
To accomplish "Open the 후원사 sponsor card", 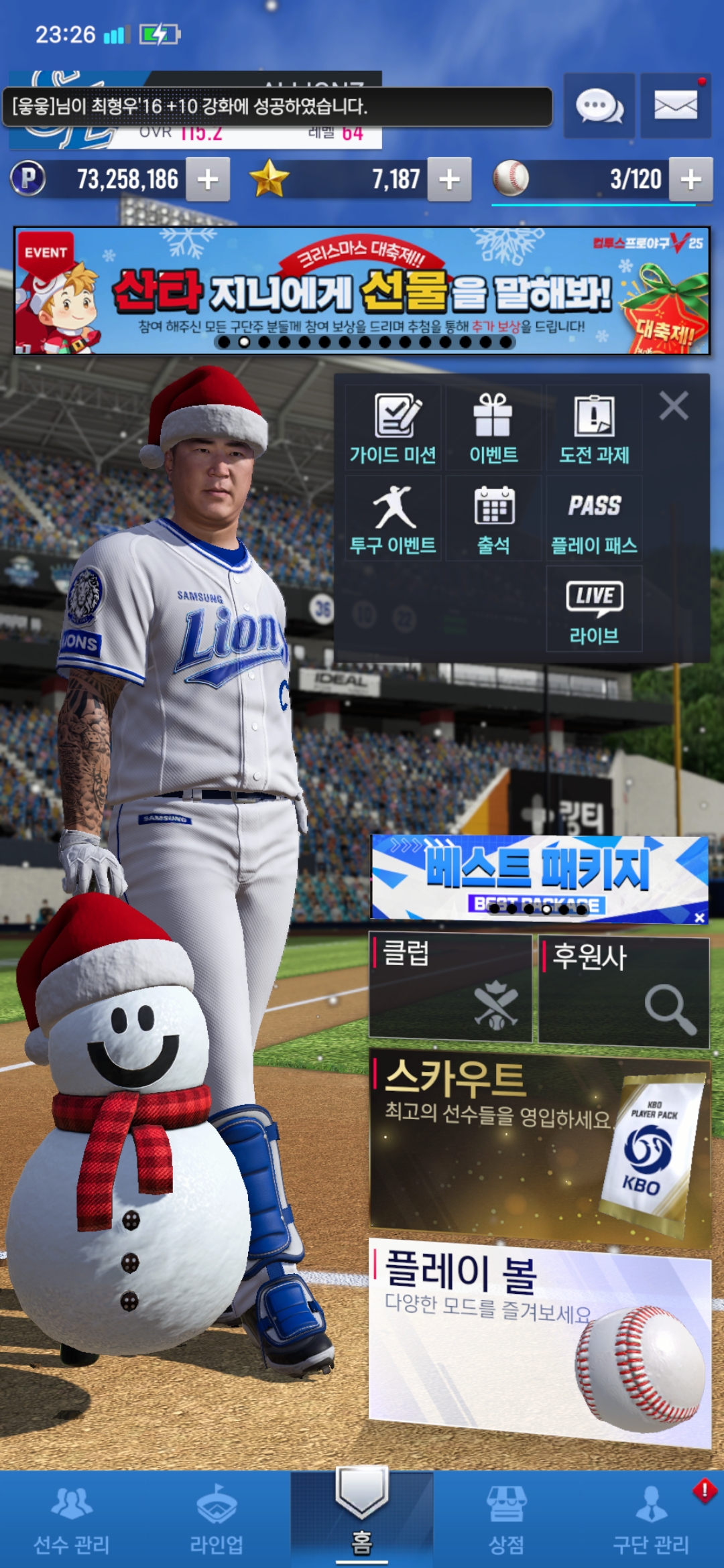I will [623, 992].
